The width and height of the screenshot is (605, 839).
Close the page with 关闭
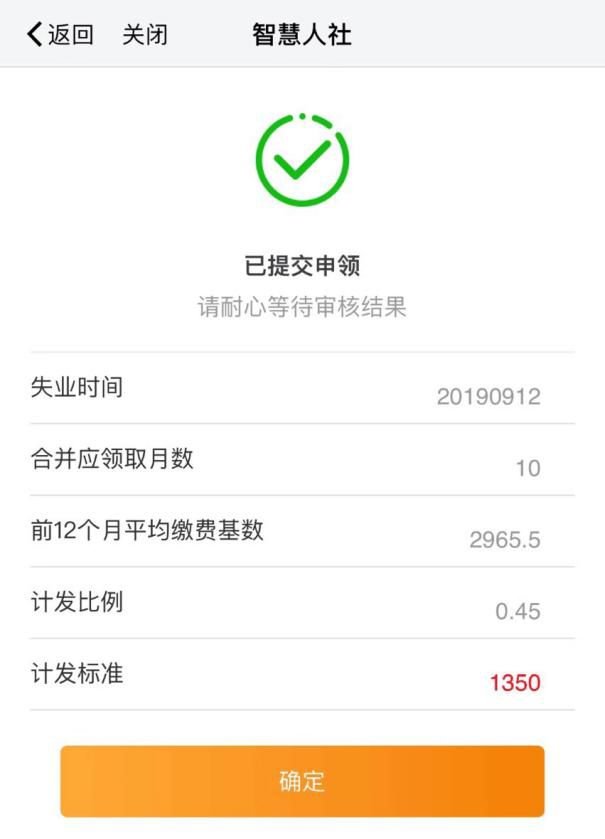coord(145,35)
